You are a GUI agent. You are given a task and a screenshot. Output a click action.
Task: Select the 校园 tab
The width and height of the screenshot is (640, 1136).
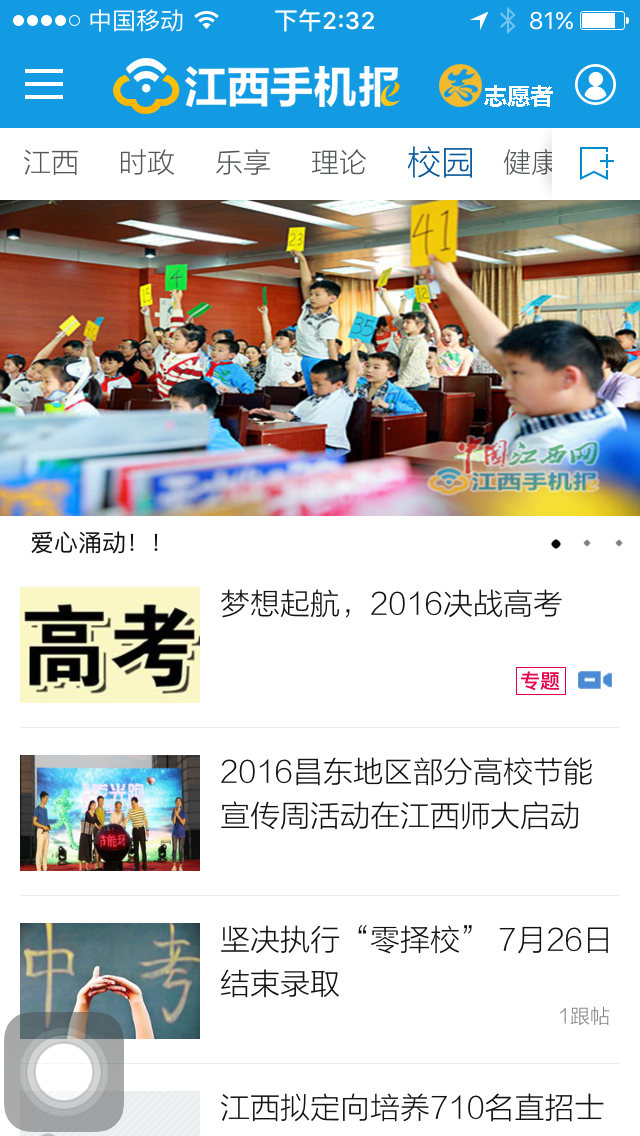[x=440, y=163]
